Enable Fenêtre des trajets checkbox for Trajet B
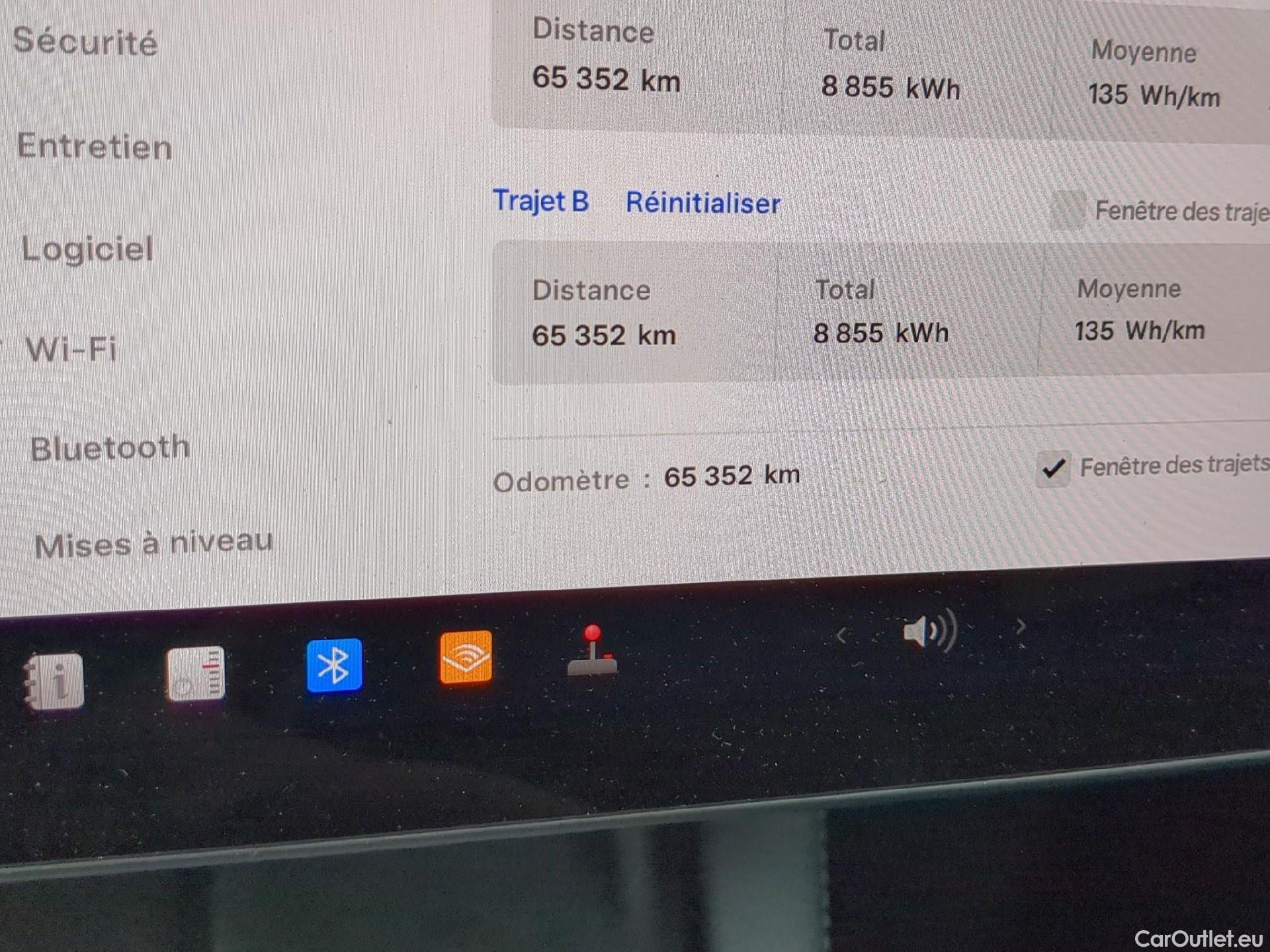Viewport: 1270px width, 952px height. point(1067,211)
